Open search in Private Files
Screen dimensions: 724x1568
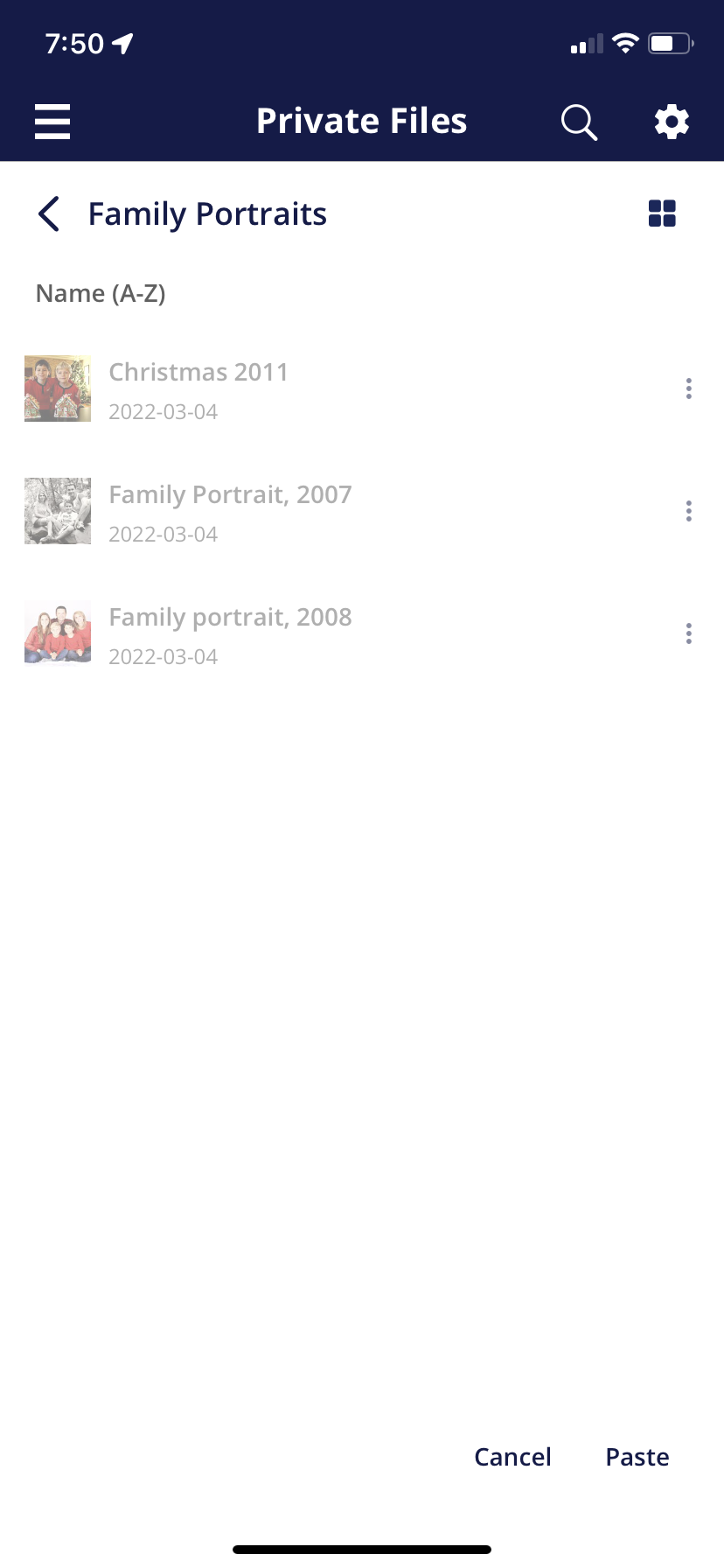pos(579,122)
